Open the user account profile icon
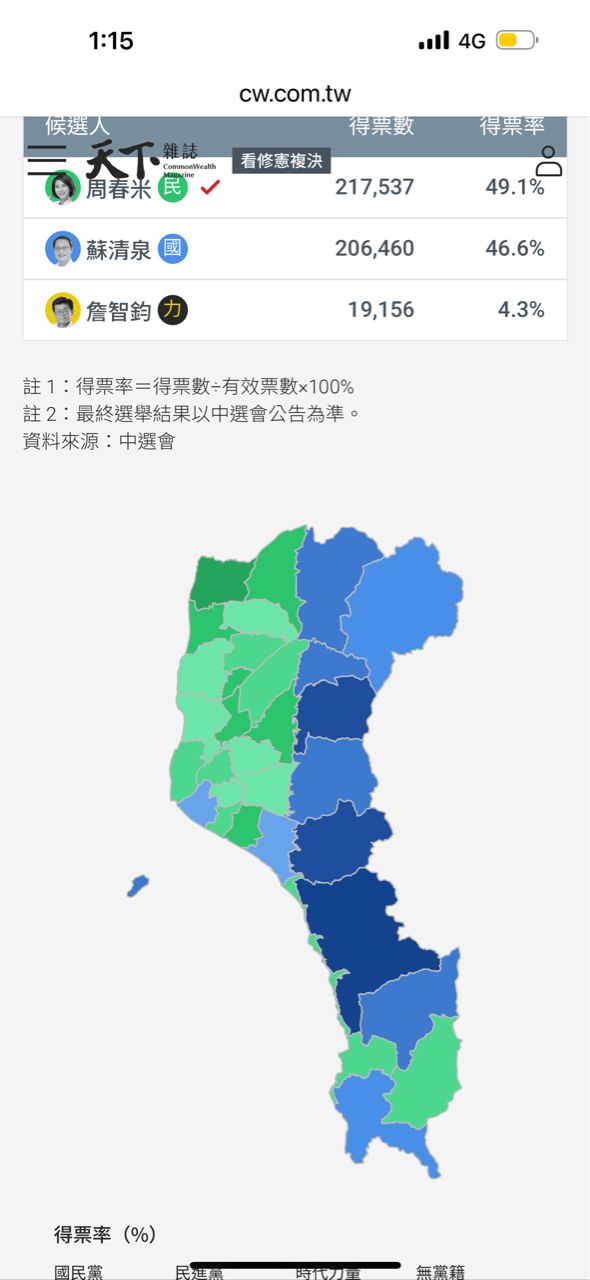 pos(549,160)
